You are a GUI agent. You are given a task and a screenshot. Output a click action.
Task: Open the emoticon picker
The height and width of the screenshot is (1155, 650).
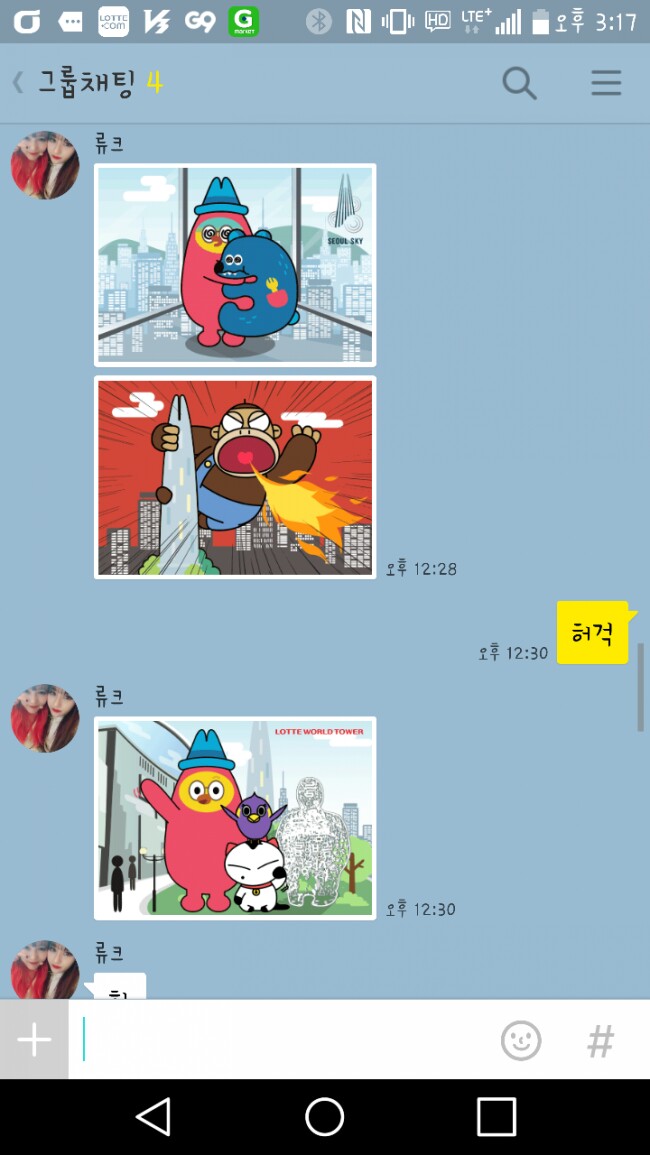[521, 1040]
